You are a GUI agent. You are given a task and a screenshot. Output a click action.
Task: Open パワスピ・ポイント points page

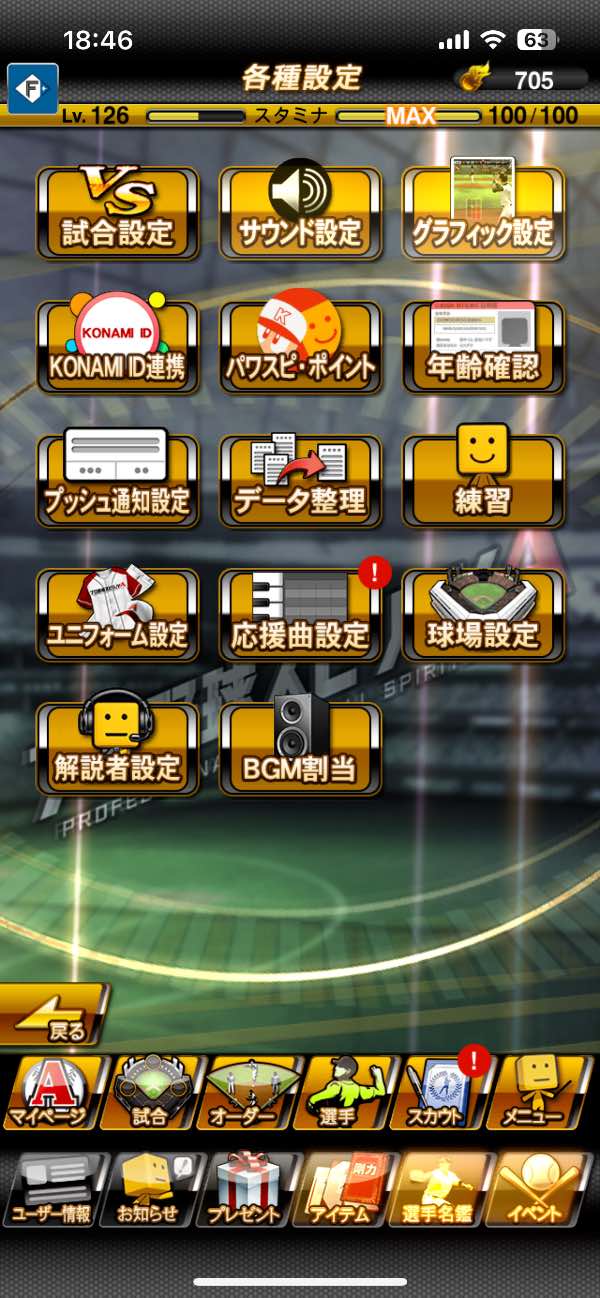point(300,347)
